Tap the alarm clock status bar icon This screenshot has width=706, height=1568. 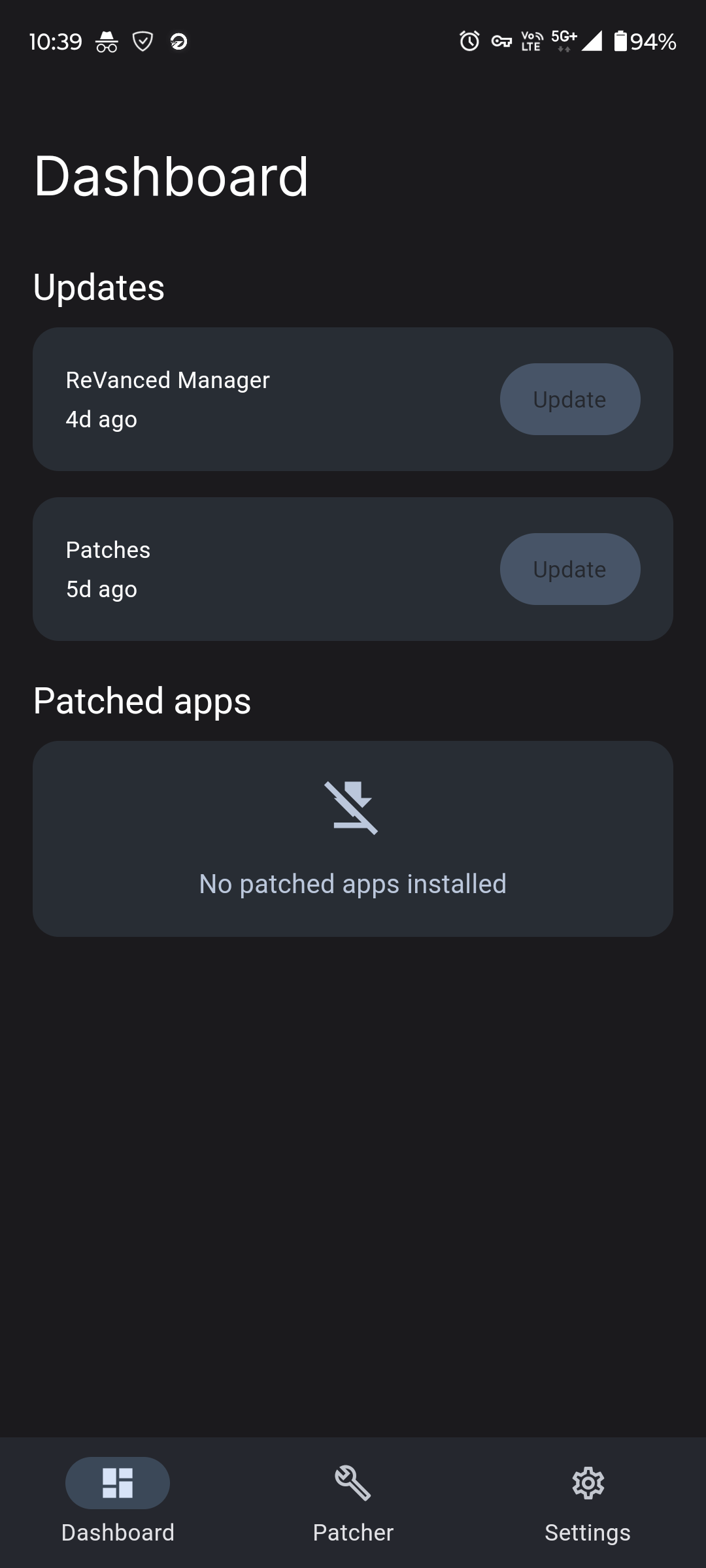click(469, 41)
